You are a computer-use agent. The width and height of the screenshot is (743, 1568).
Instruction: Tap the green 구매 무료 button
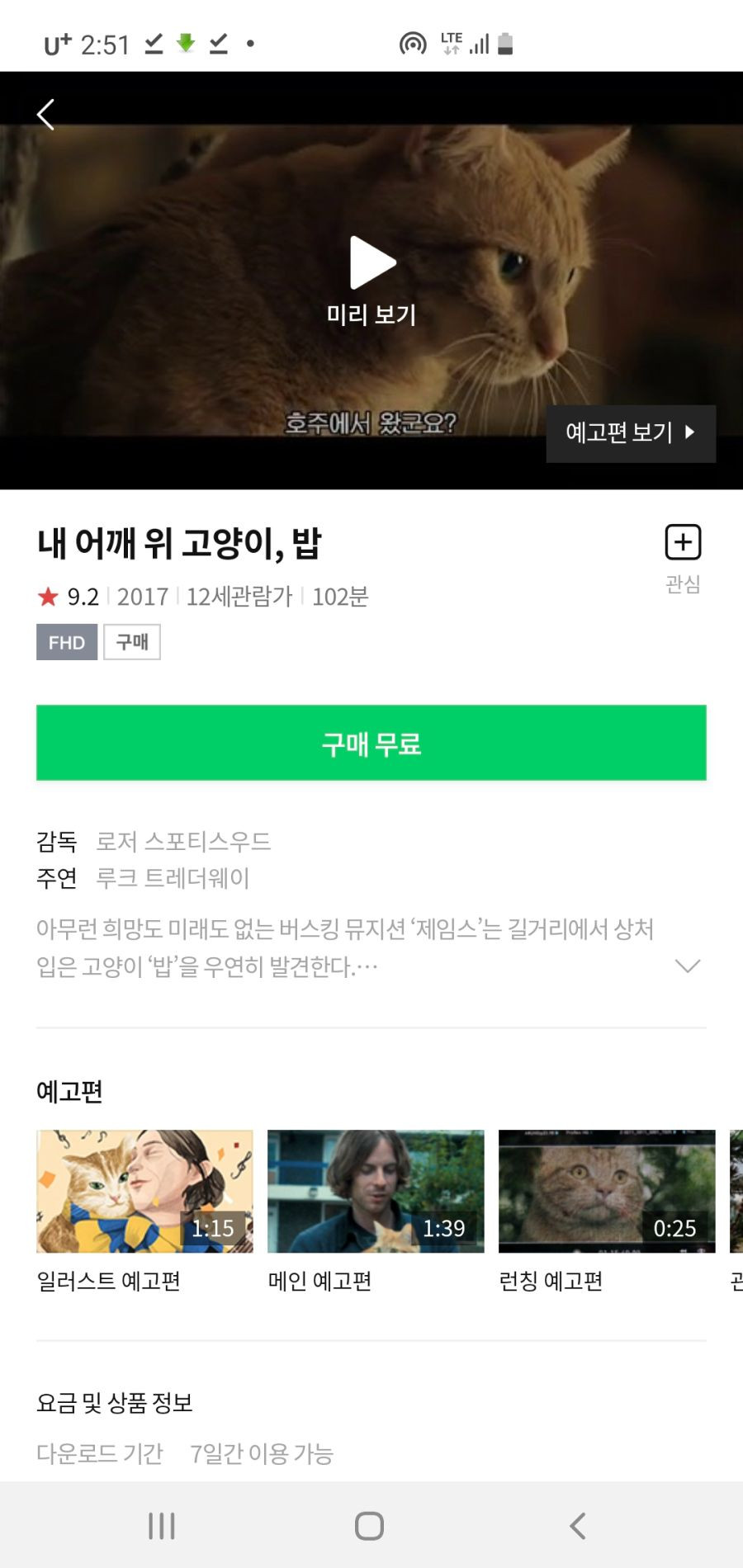(371, 743)
